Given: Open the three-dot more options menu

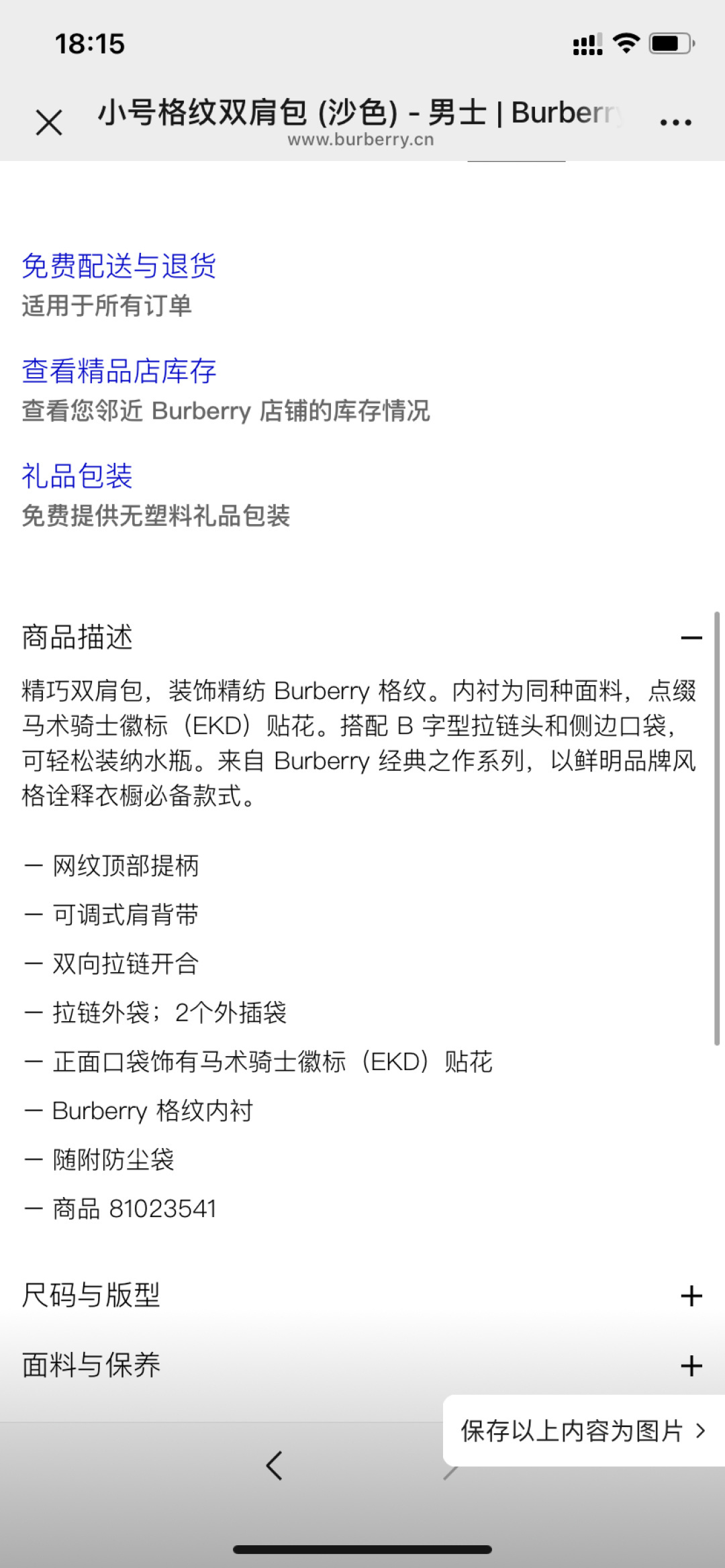Looking at the screenshot, I should coord(675,123).
